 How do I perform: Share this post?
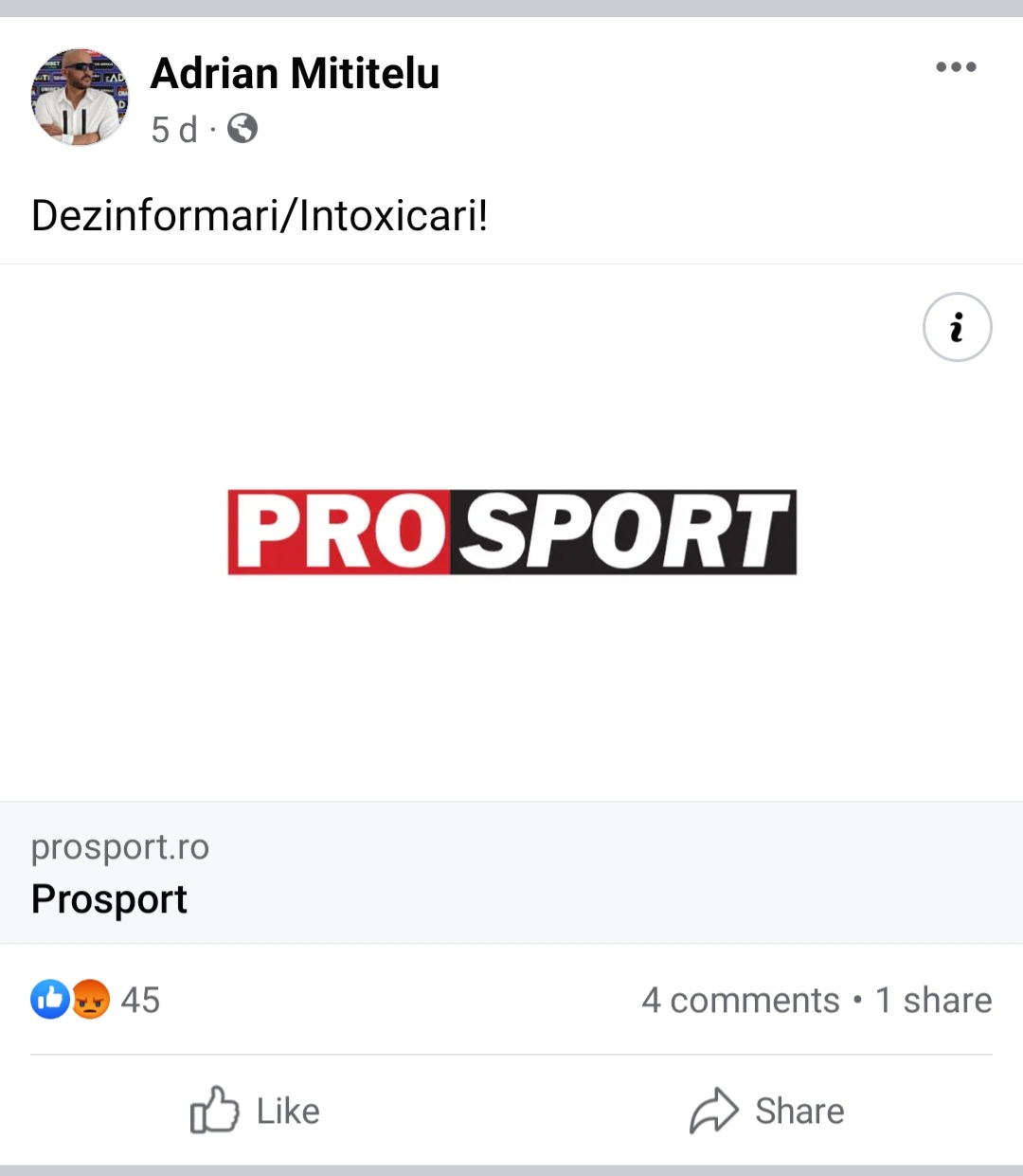point(767,1110)
